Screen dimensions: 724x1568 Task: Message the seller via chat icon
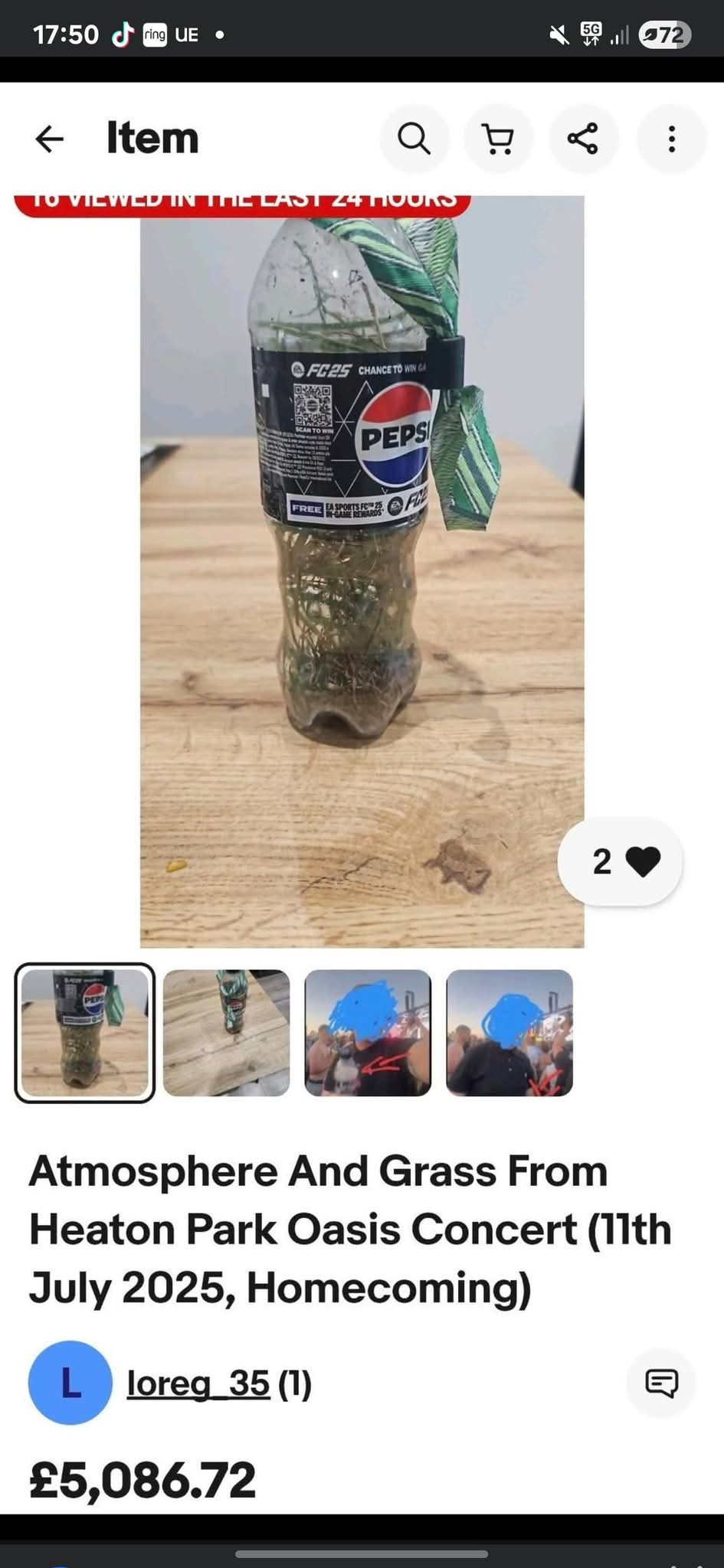(661, 1383)
